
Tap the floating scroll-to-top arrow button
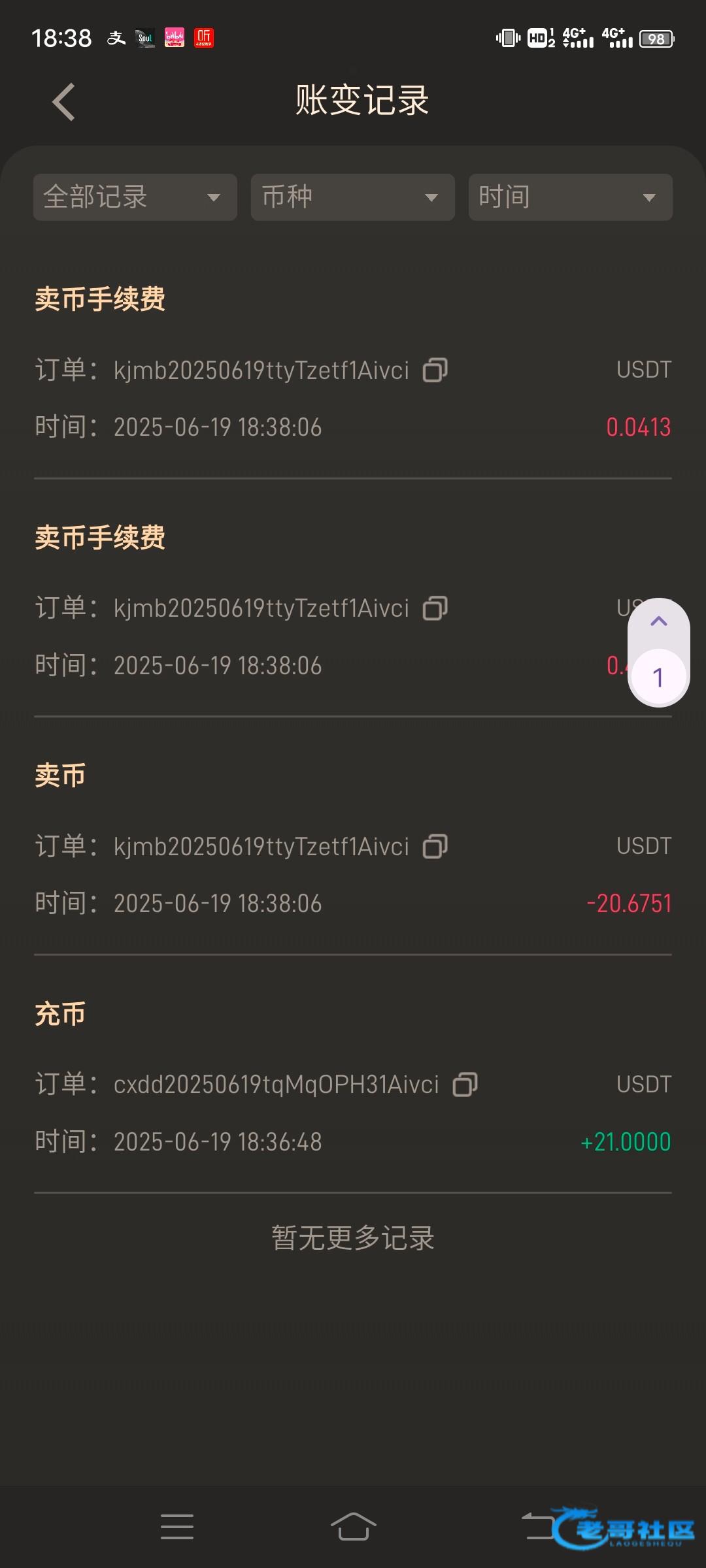point(659,621)
